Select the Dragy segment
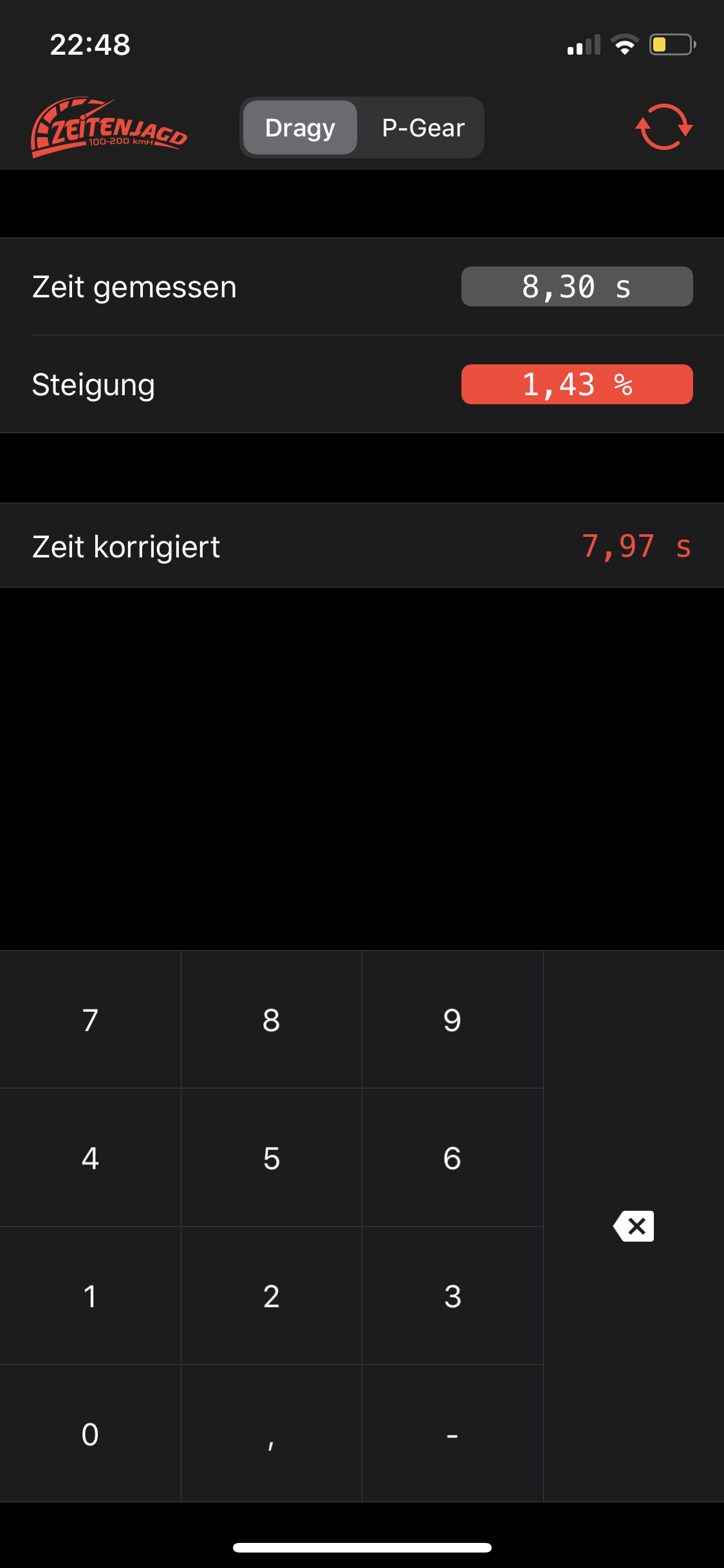Viewport: 724px width, 1568px height. (300, 127)
